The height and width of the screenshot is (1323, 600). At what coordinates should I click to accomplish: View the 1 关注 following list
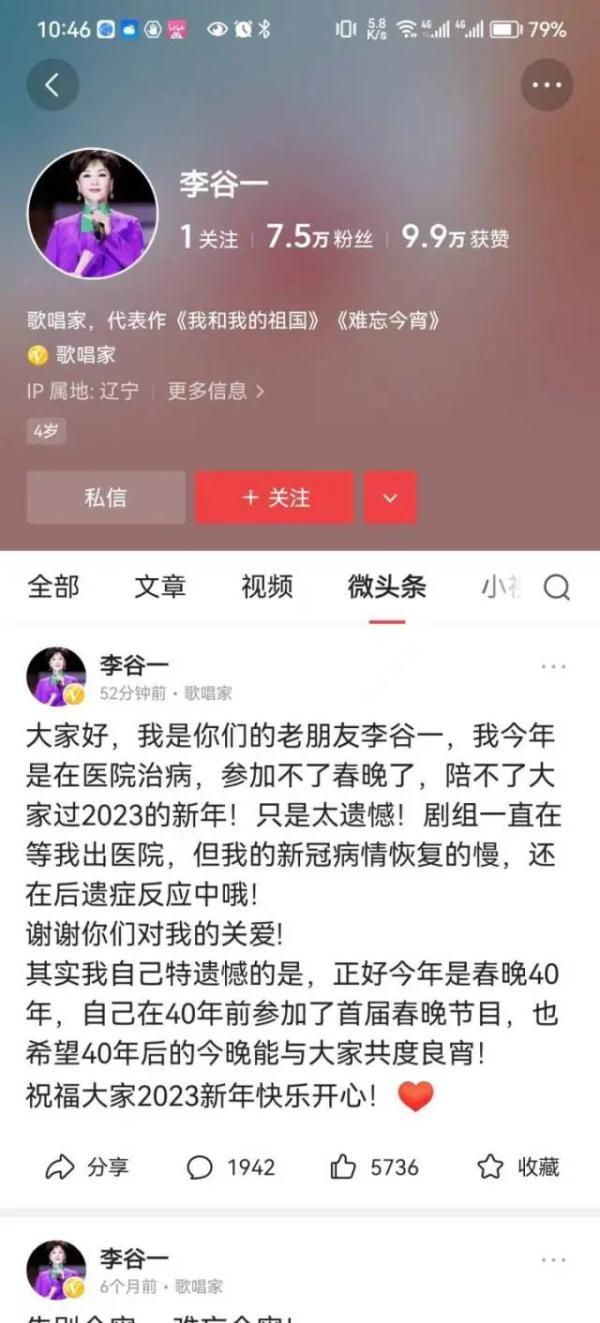(x=209, y=238)
